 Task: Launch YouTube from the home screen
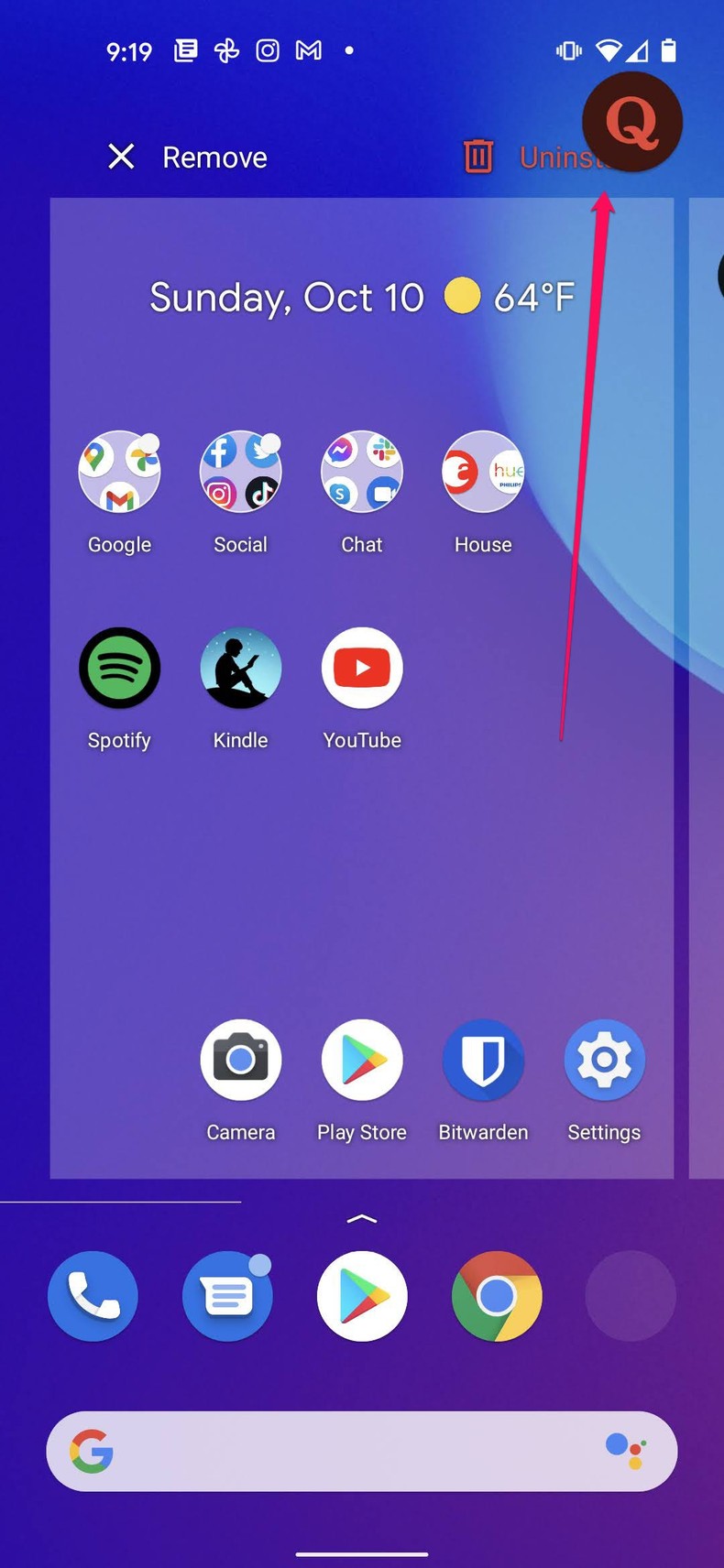point(362,668)
